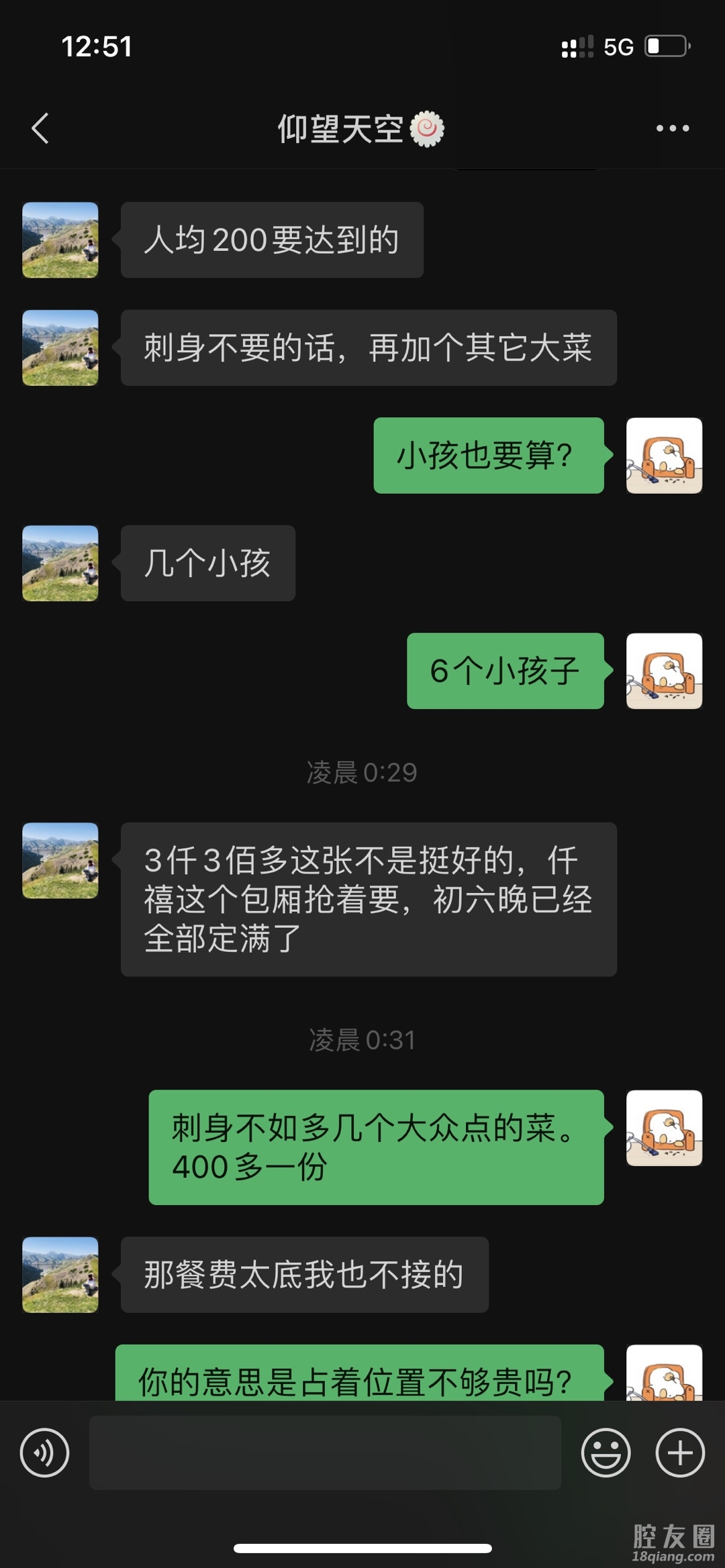This screenshot has width=725, height=1568.
Task: Open contact avatar beside "人均200要达到的"
Action: click(60, 240)
